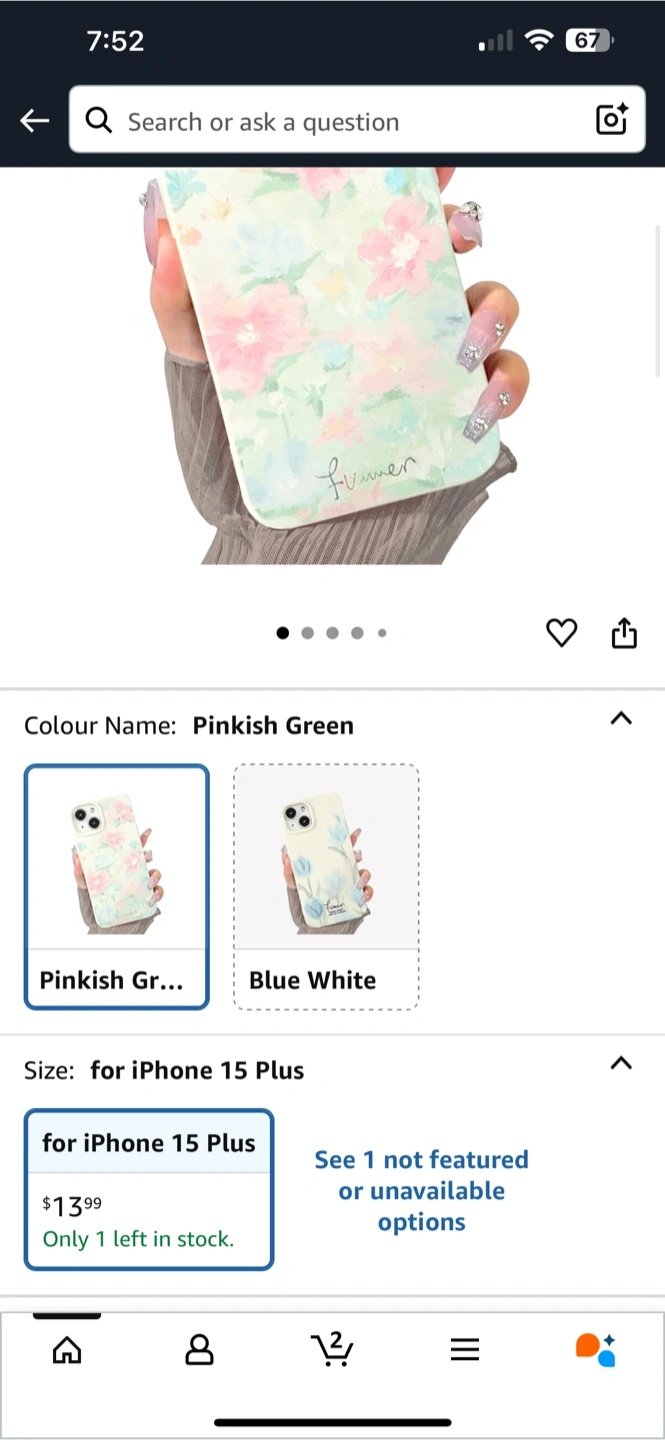Open the account profile tab
The height and width of the screenshot is (1440, 665).
pos(200,1351)
